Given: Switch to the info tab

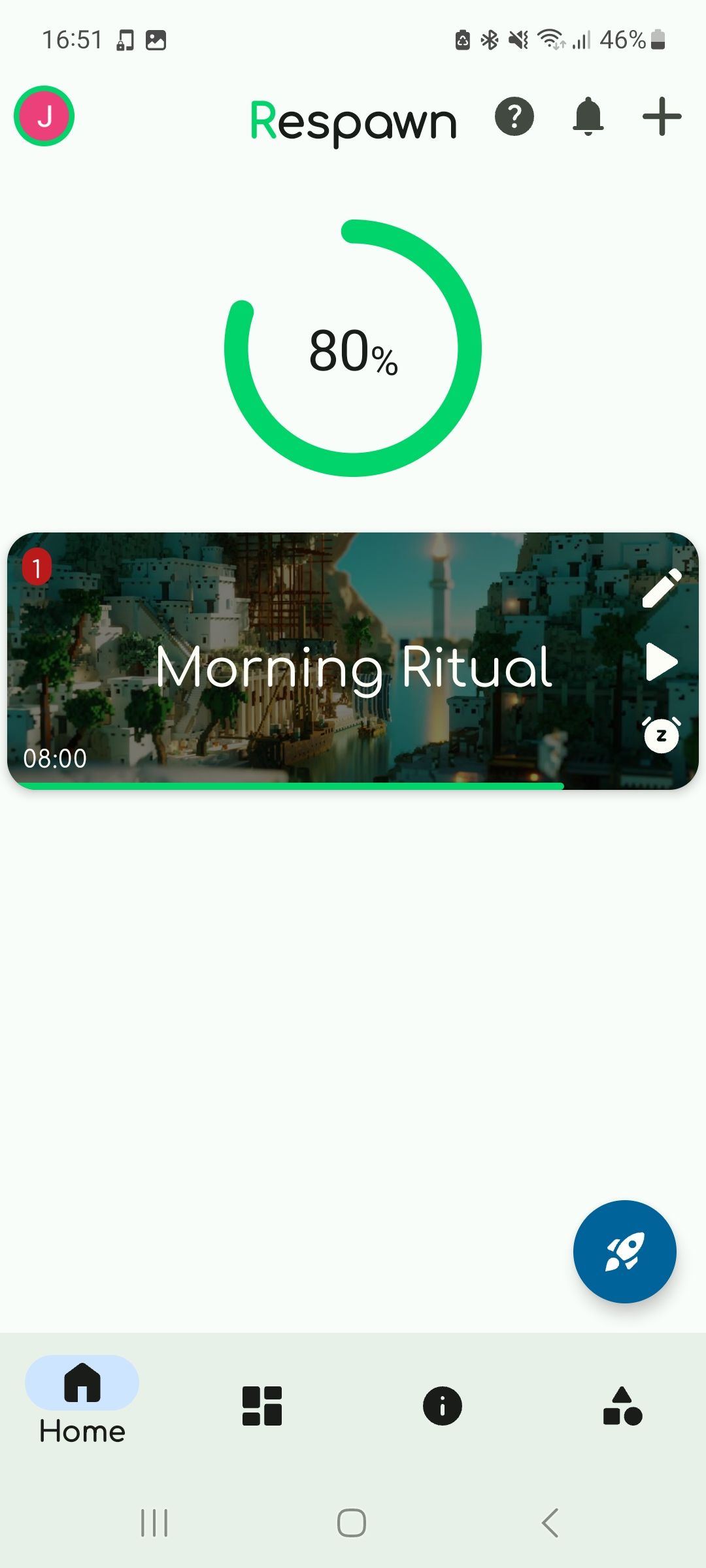Looking at the screenshot, I should tap(443, 1406).
